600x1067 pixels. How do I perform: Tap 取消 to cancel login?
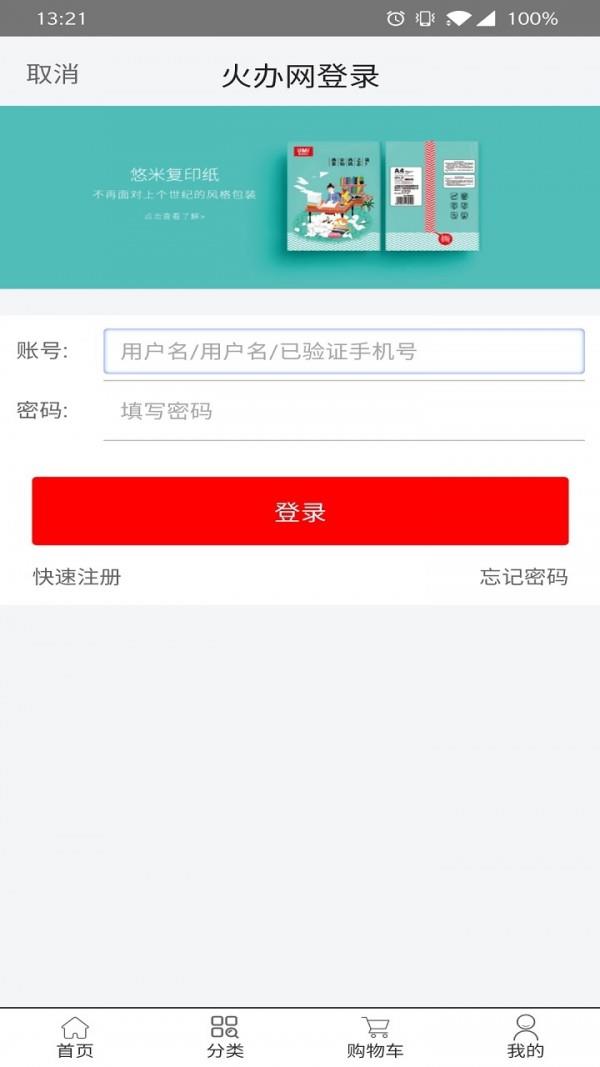pyautogui.click(x=52, y=75)
